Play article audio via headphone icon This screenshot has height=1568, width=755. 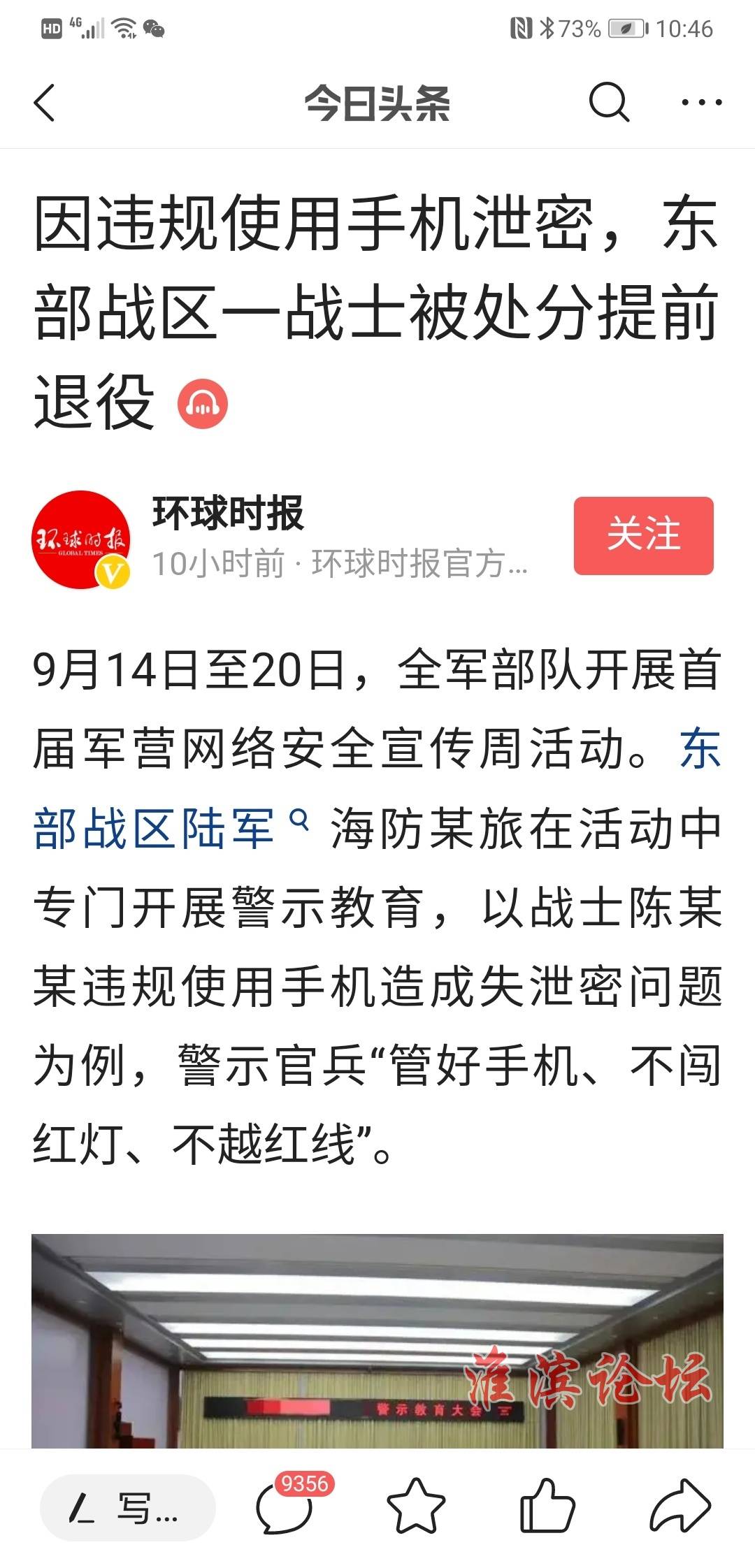pyautogui.click(x=203, y=403)
